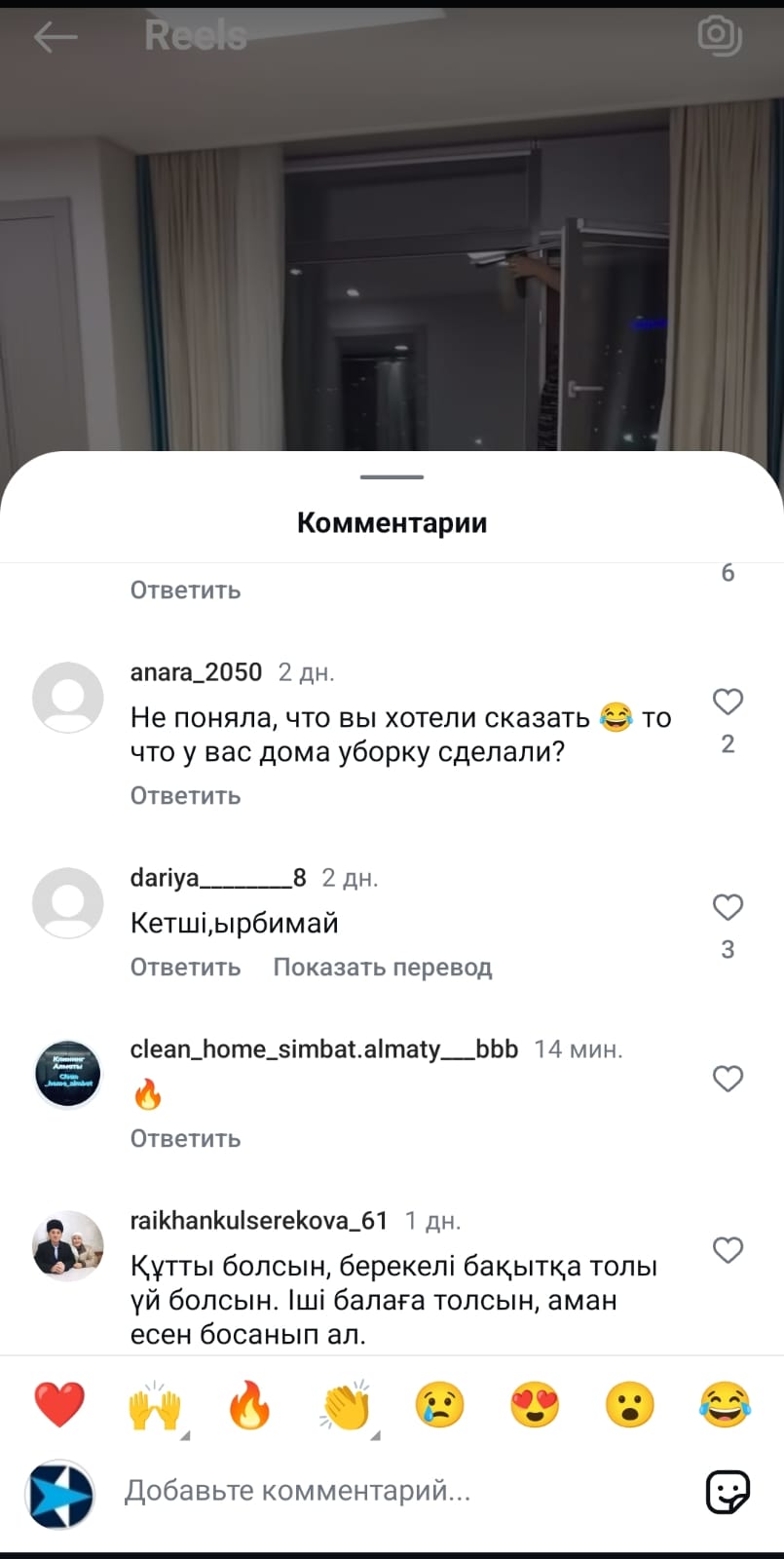Like raikhankulserekova_61's comment

pos(728,1250)
